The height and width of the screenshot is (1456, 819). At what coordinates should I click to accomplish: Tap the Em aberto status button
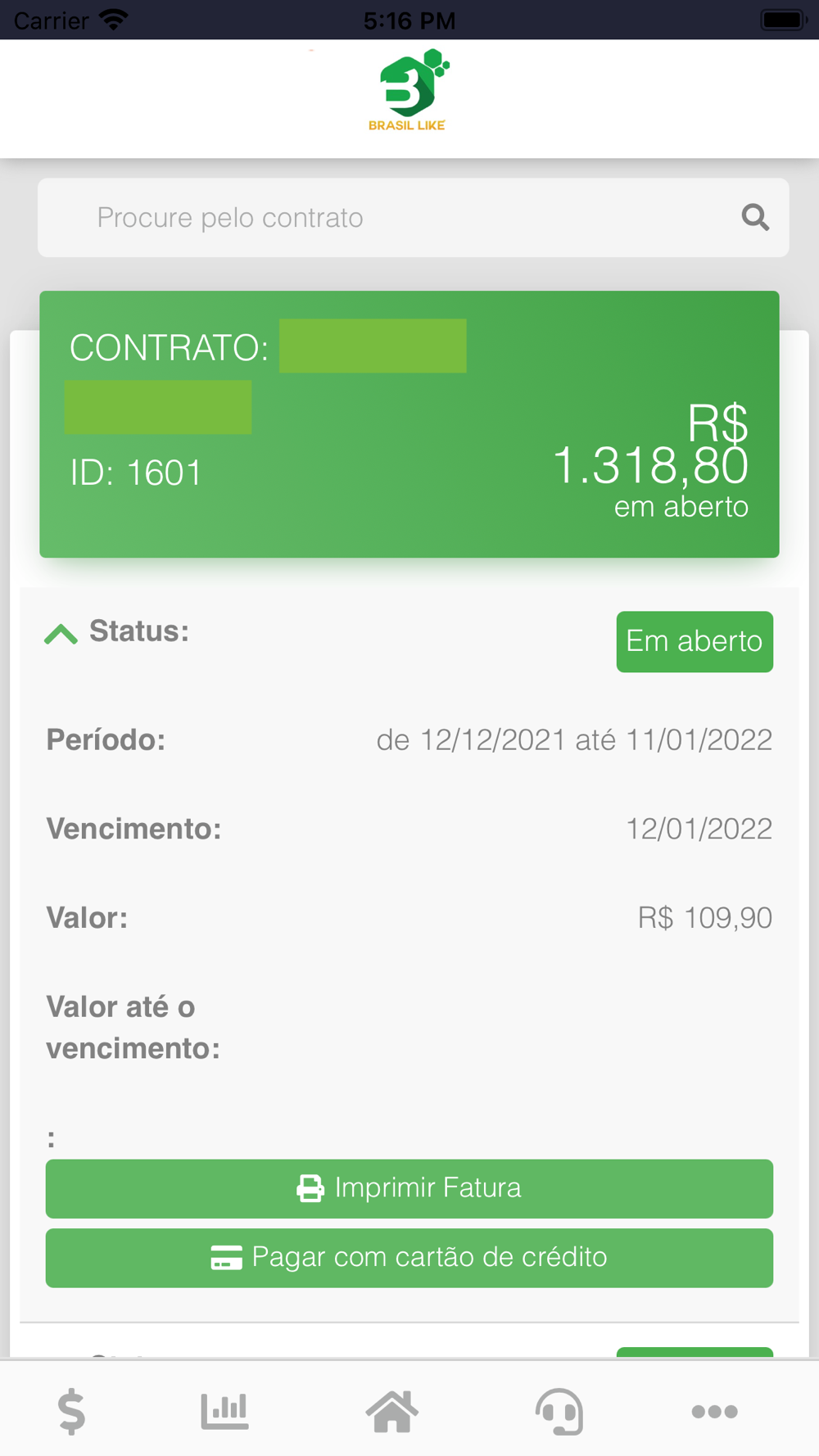pyautogui.click(x=695, y=641)
